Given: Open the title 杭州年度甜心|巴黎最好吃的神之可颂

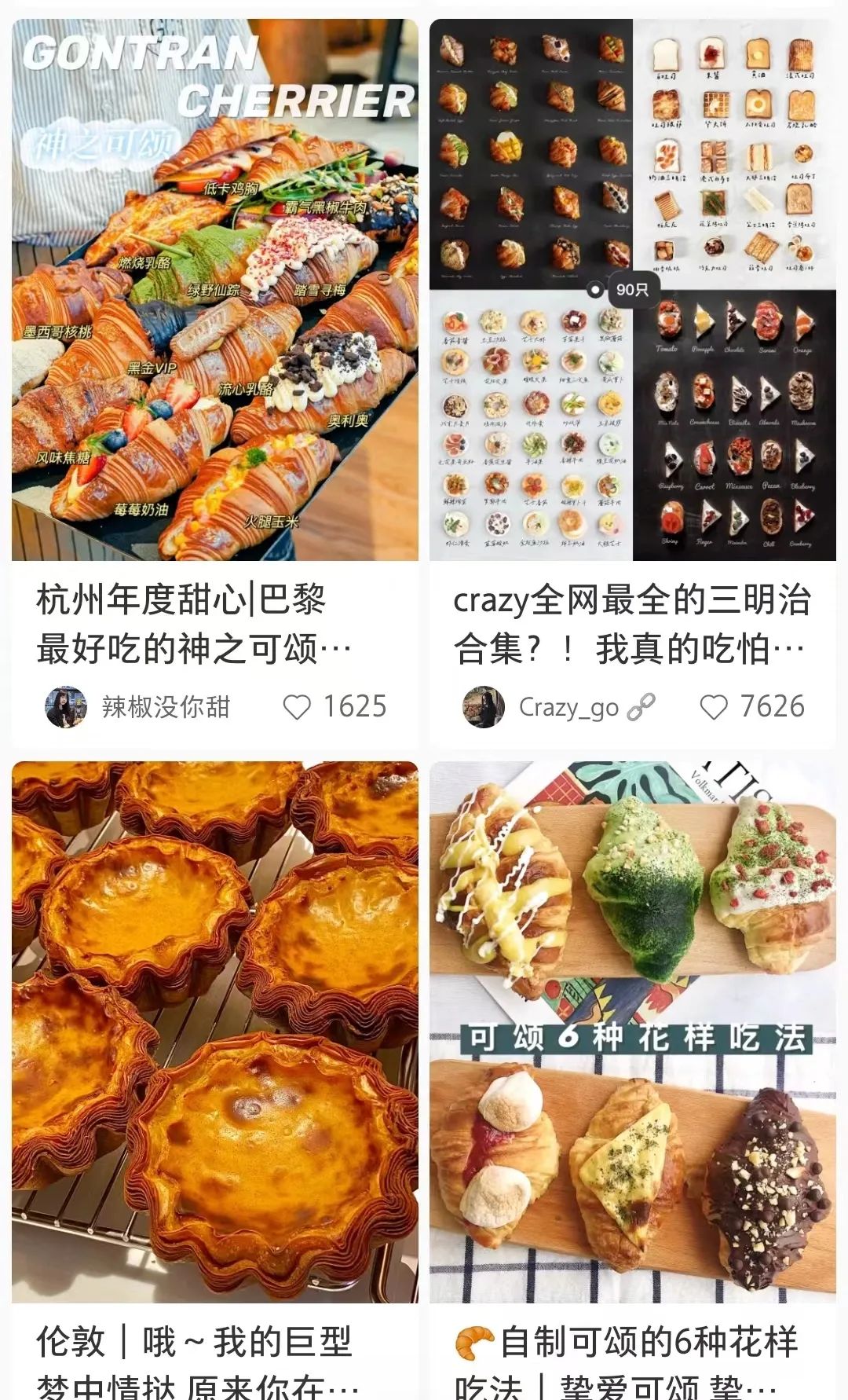Looking at the screenshot, I should tap(194, 625).
